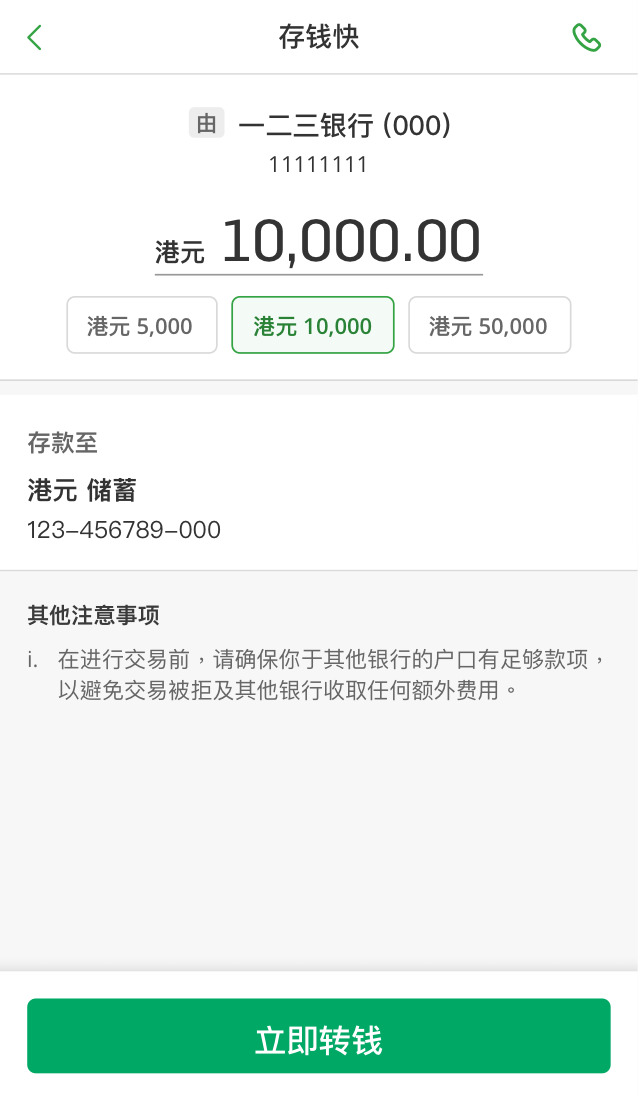
Task: Call customer service via phone icon
Action: pos(586,38)
